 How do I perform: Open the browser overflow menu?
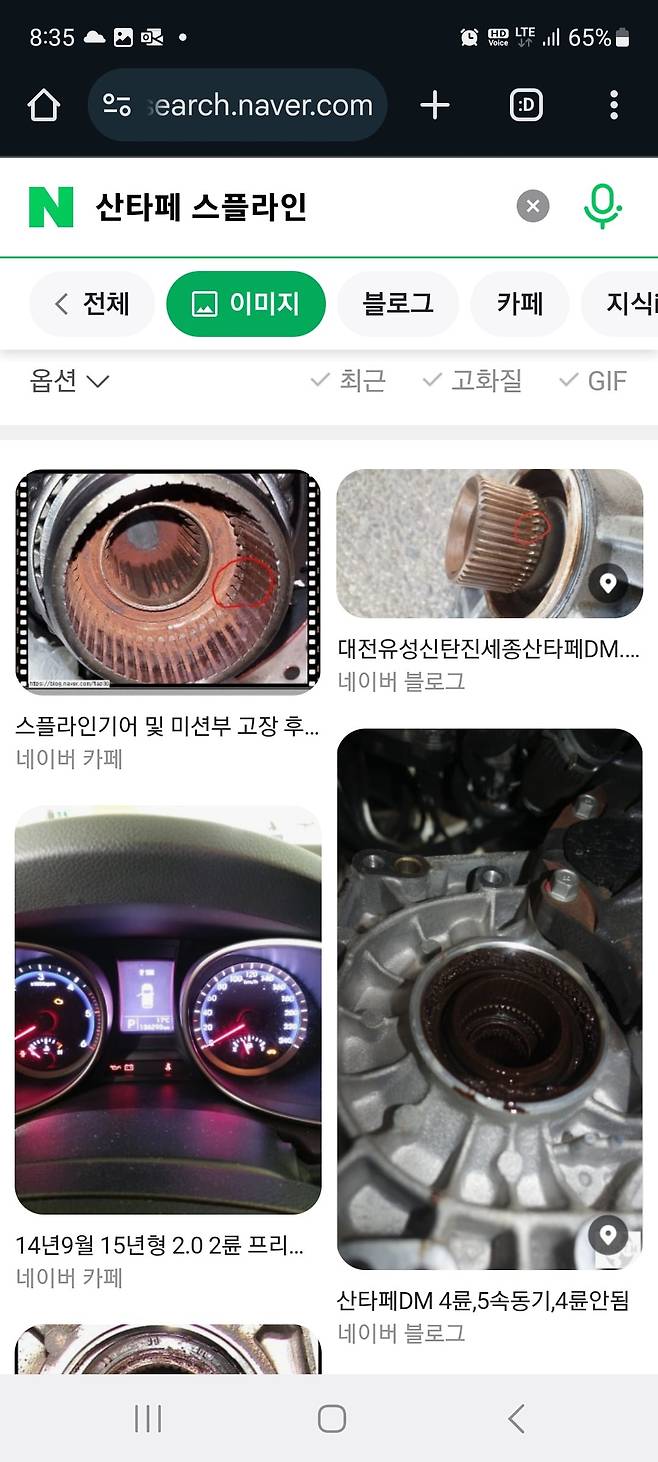pos(613,105)
